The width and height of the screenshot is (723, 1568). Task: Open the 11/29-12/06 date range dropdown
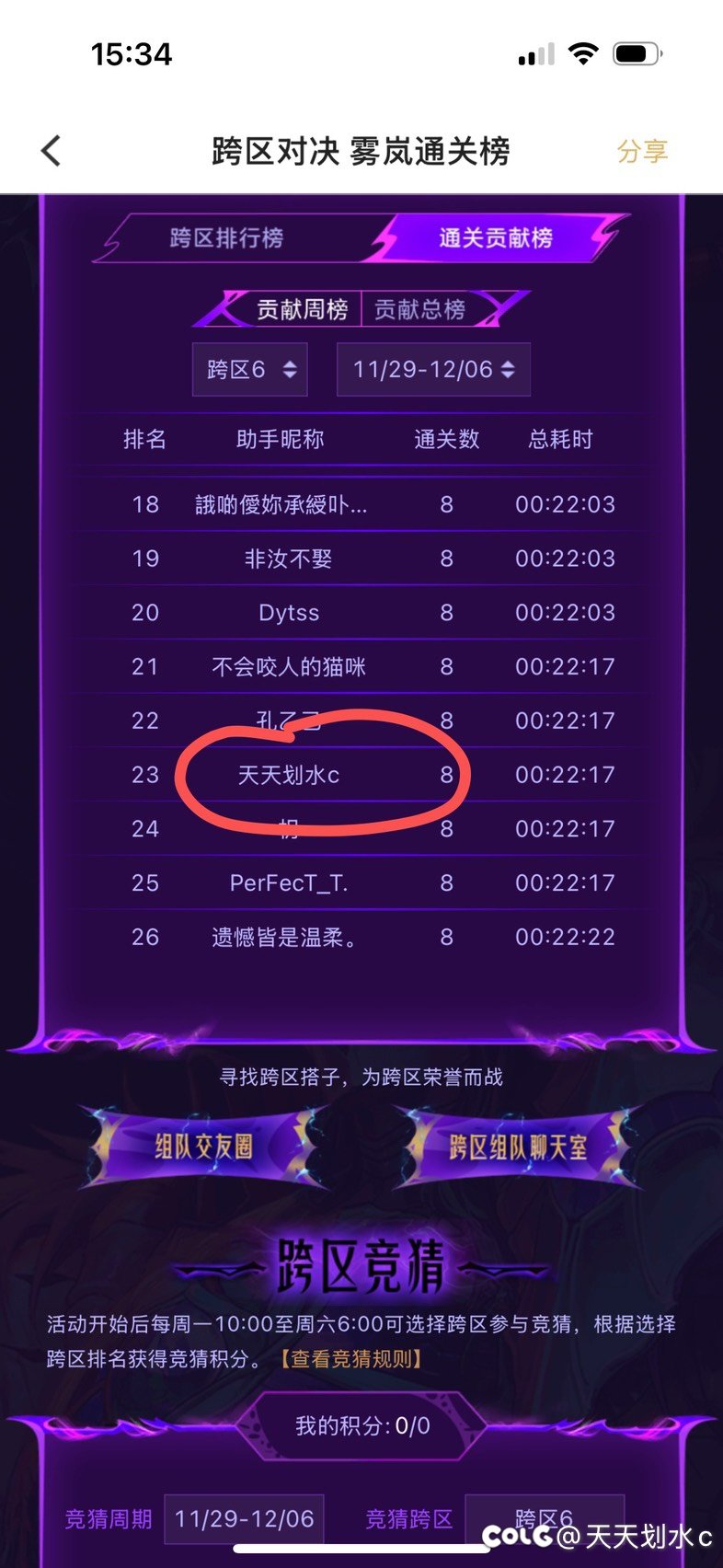point(433,370)
